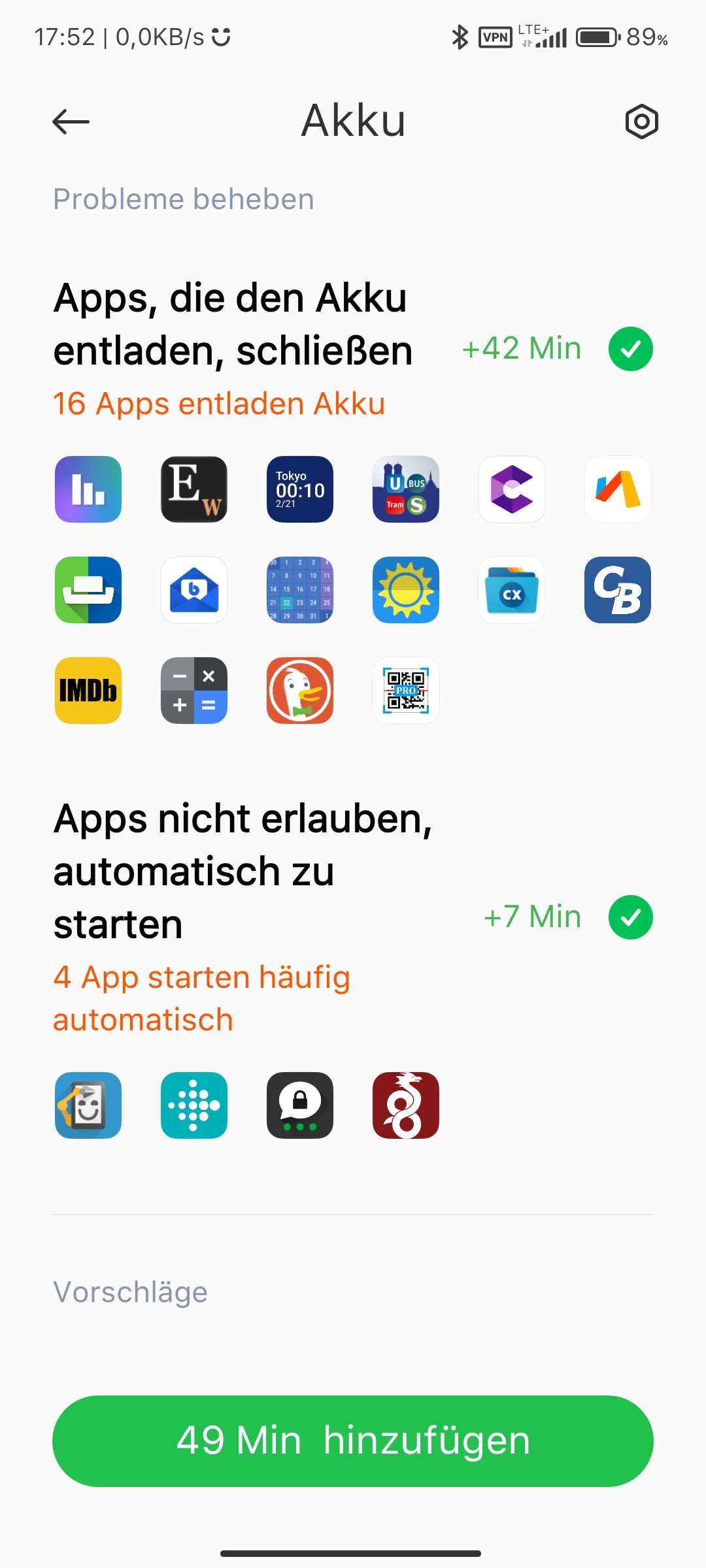The image size is (706, 1568).
Task: Select the Fitbit app icon
Action: [193, 1105]
